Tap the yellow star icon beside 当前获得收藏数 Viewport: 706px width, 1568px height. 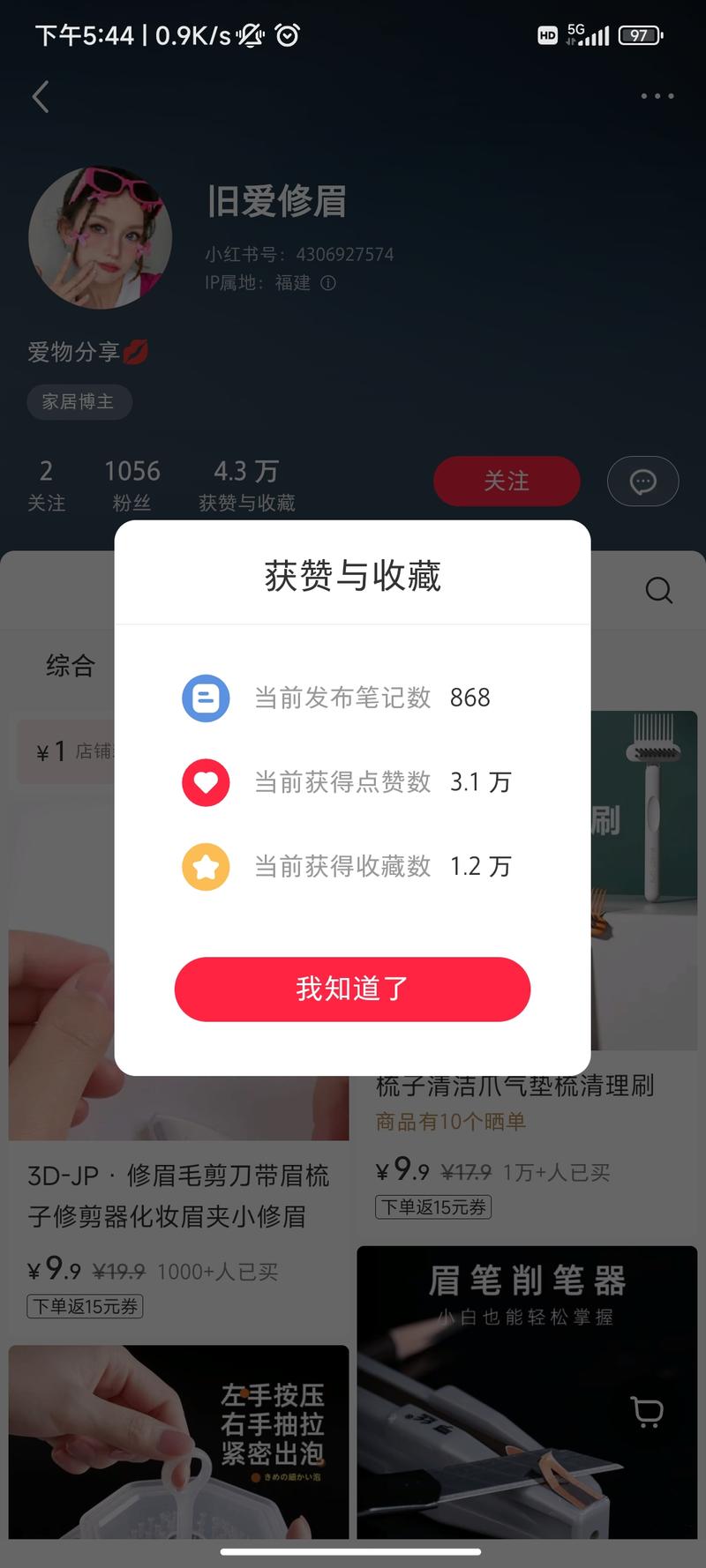[206, 867]
